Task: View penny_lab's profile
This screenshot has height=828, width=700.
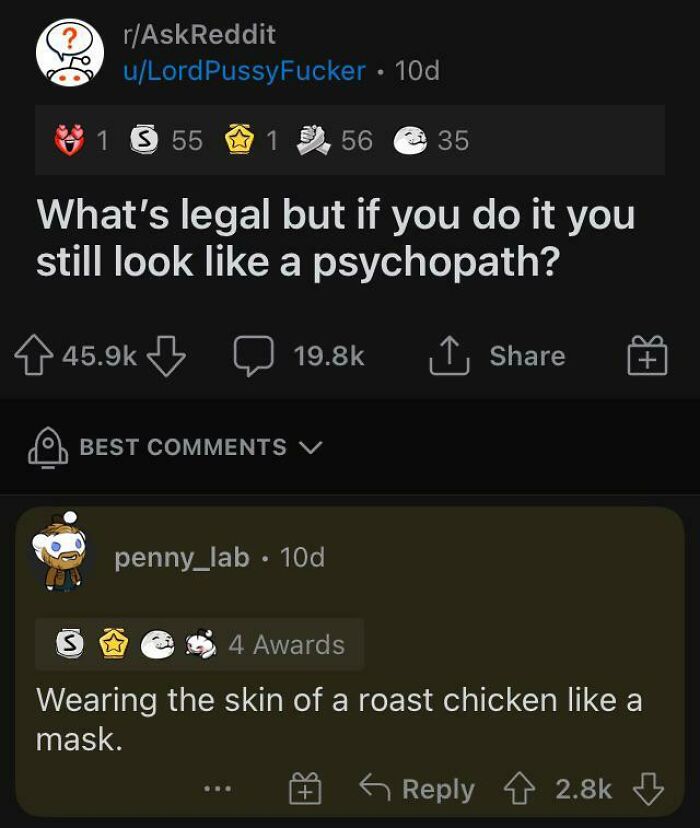Action: pos(181,557)
